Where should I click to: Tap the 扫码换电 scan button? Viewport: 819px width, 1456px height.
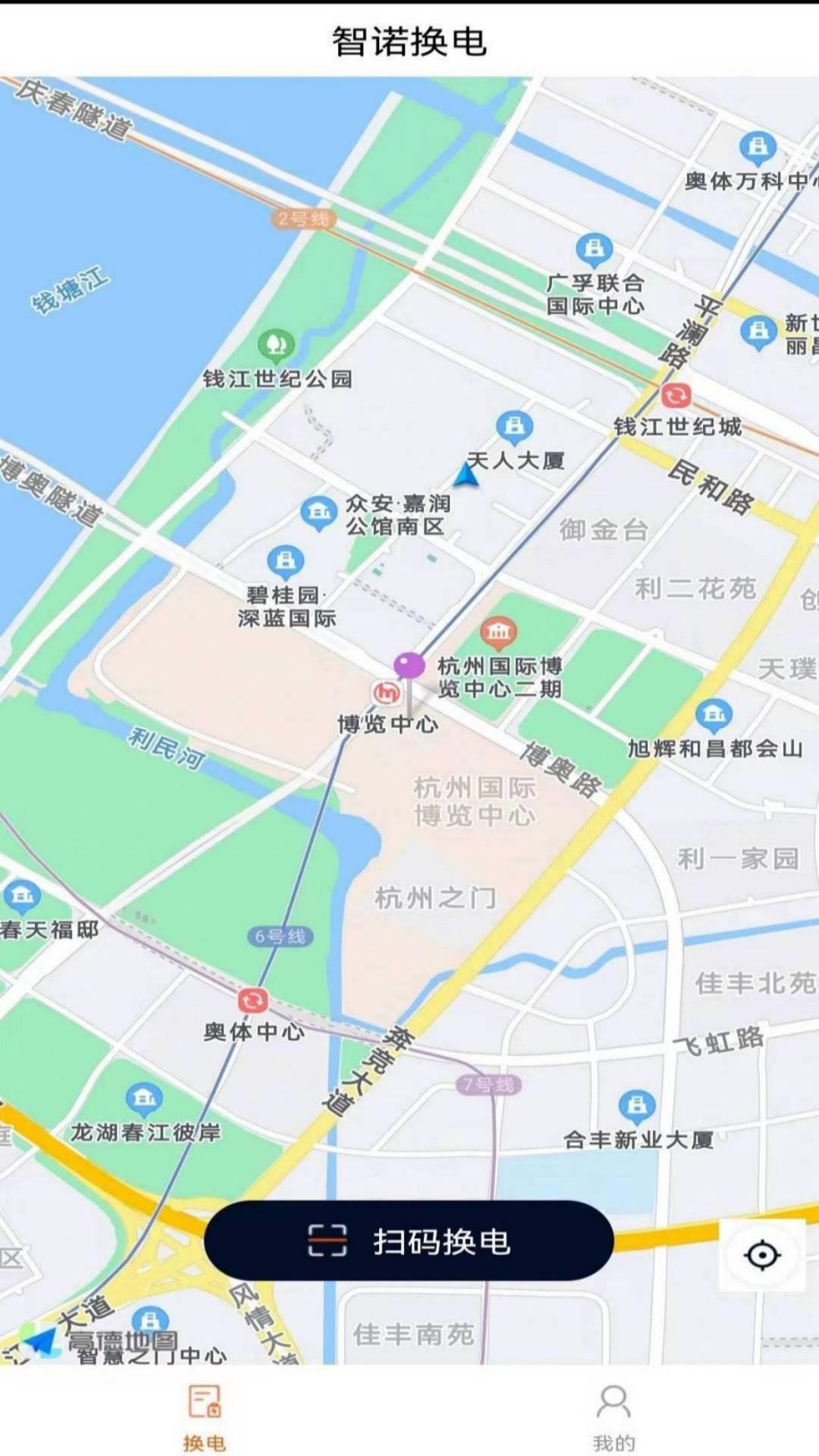(409, 1241)
